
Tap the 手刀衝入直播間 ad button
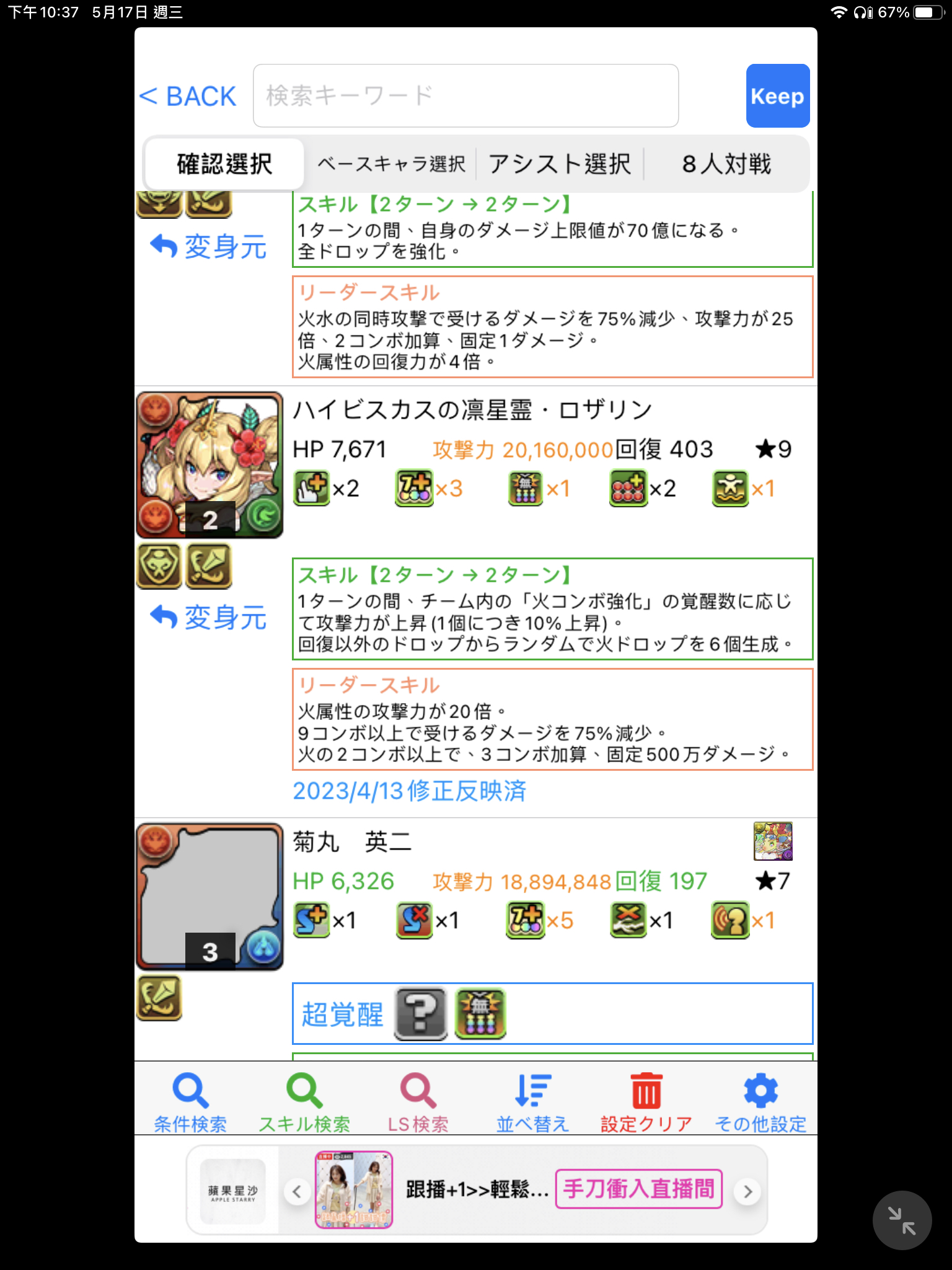(639, 1189)
